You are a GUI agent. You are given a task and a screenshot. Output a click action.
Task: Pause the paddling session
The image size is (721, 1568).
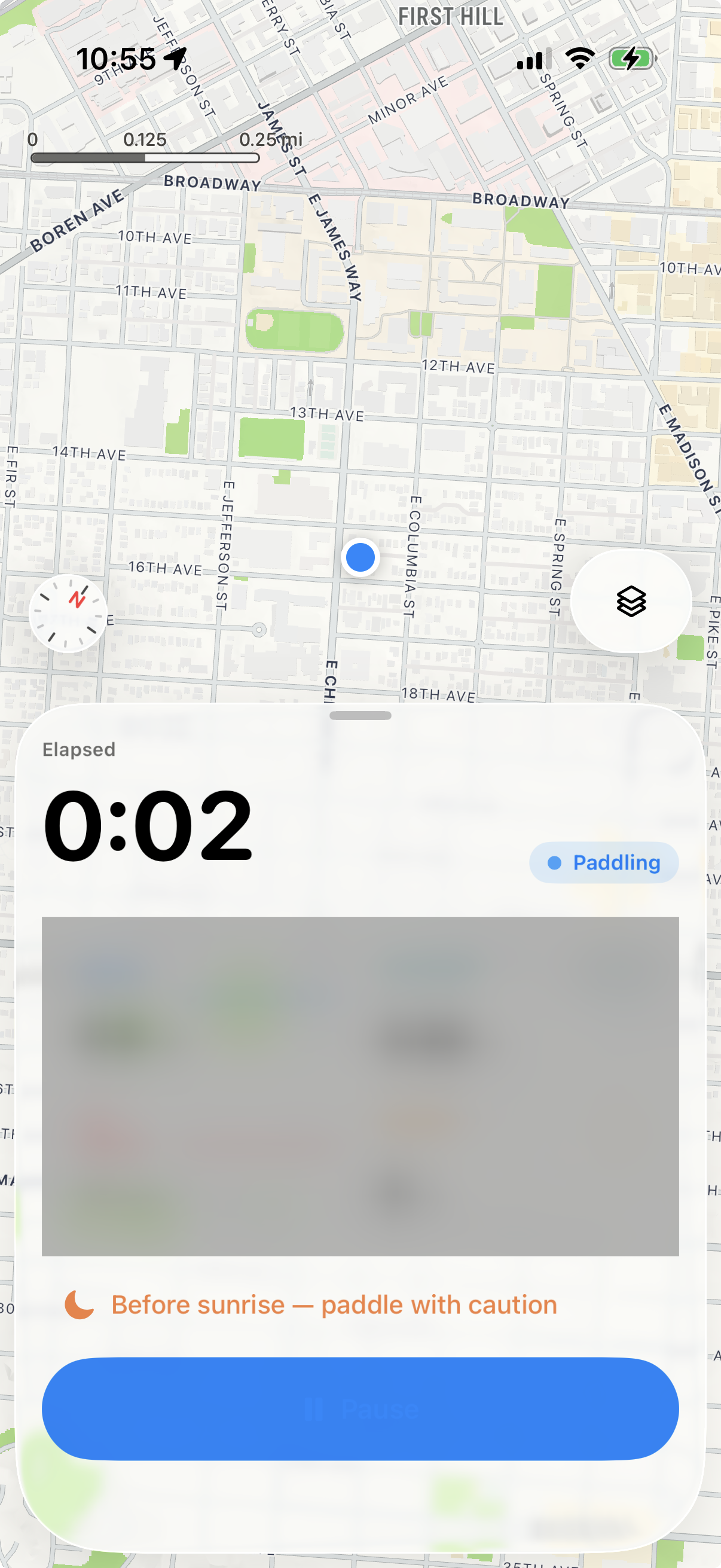point(360,1408)
